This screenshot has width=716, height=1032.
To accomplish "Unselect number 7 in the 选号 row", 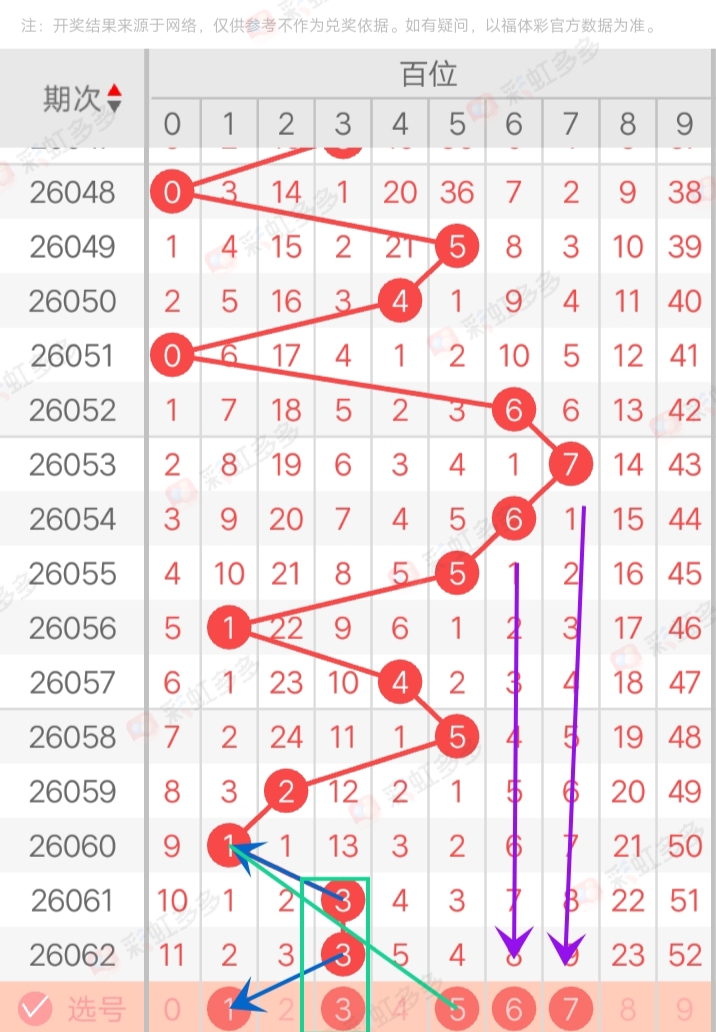I will pyautogui.click(x=571, y=1009).
